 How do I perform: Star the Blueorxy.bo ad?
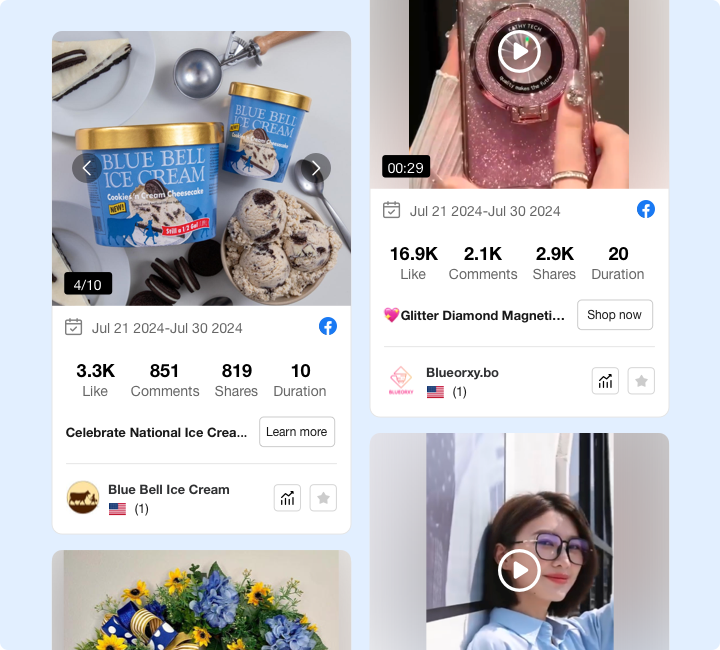click(641, 381)
